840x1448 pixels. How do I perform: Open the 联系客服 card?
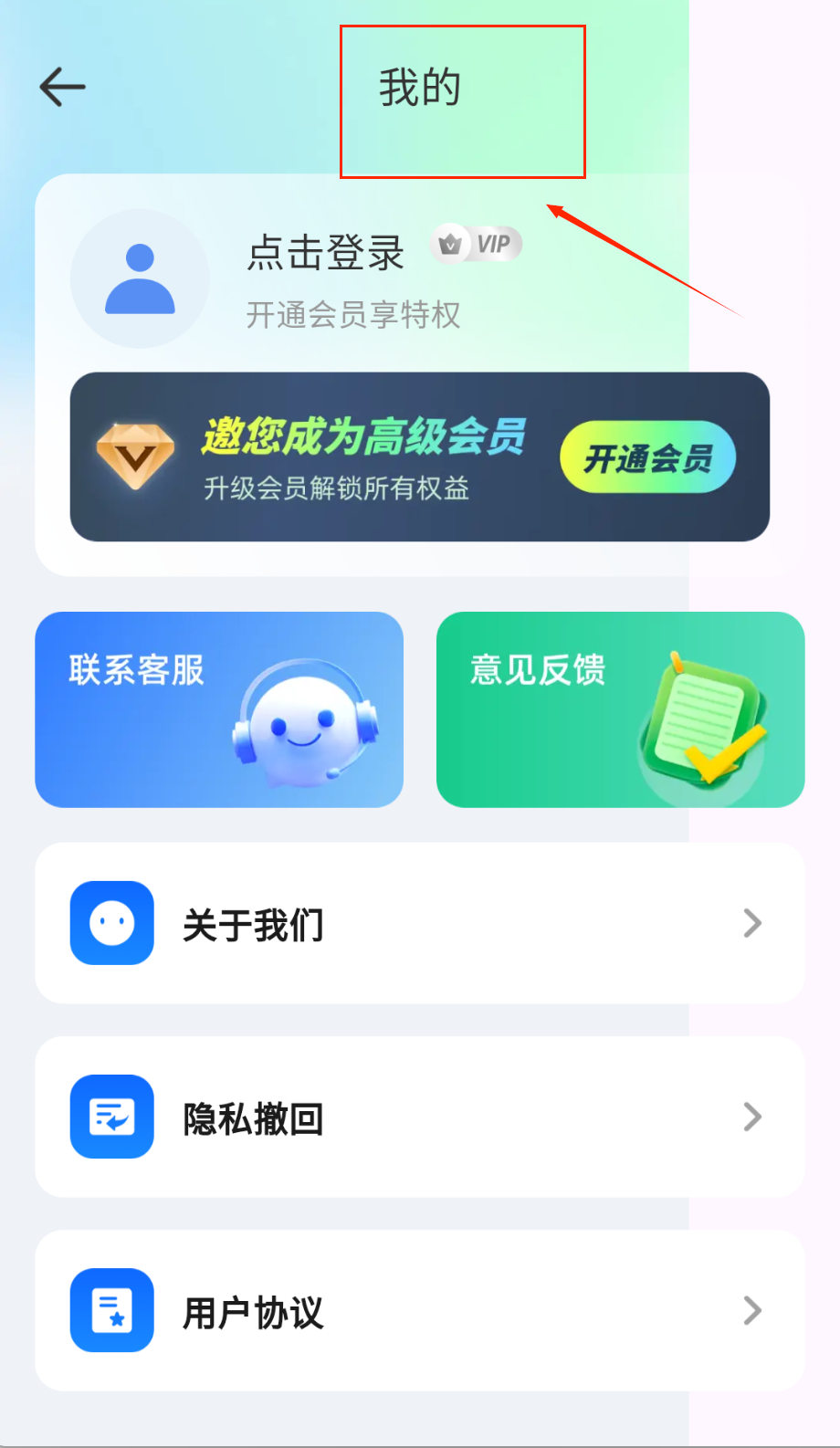[x=219, y=709]
